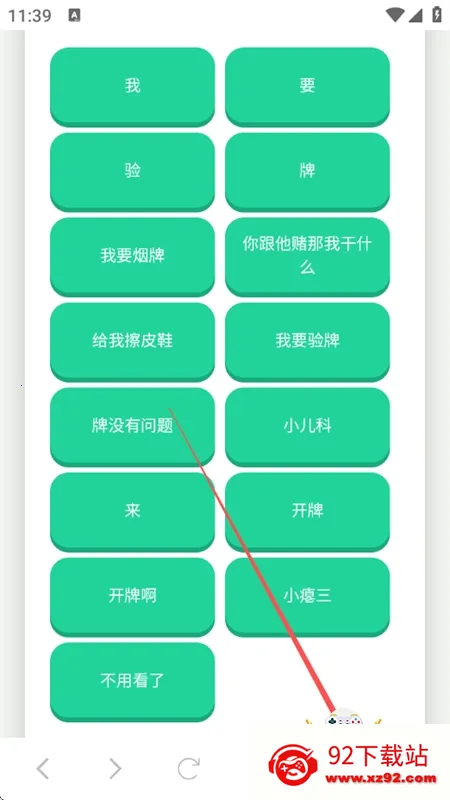Play the 开牌 clip
Screen dimensions: 450x800
[x=307, y=511]
